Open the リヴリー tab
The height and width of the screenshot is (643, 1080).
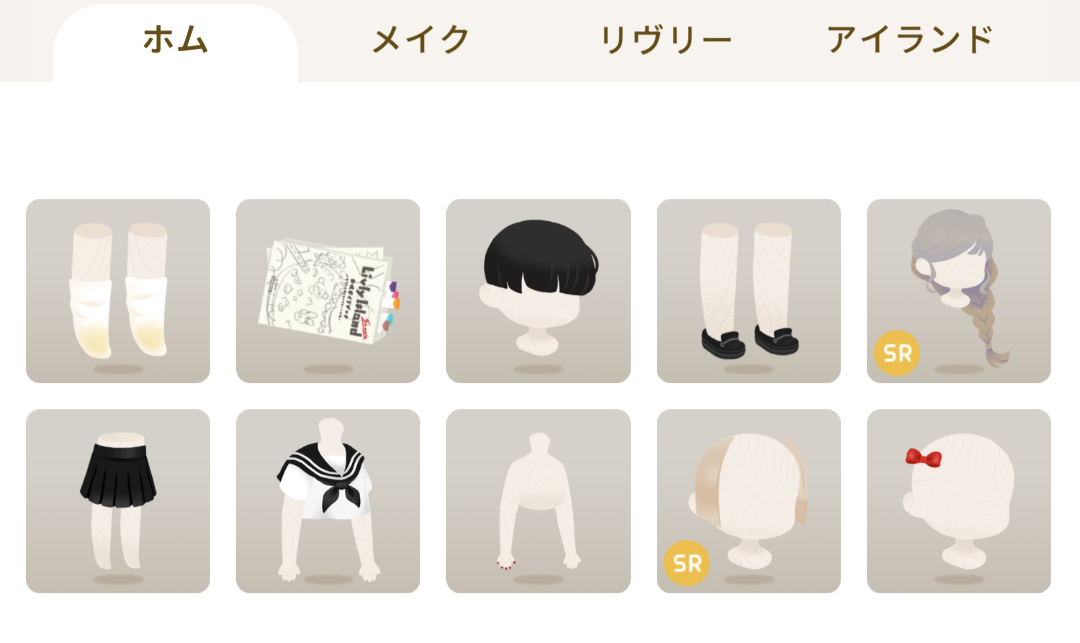[x=666, y=41]
